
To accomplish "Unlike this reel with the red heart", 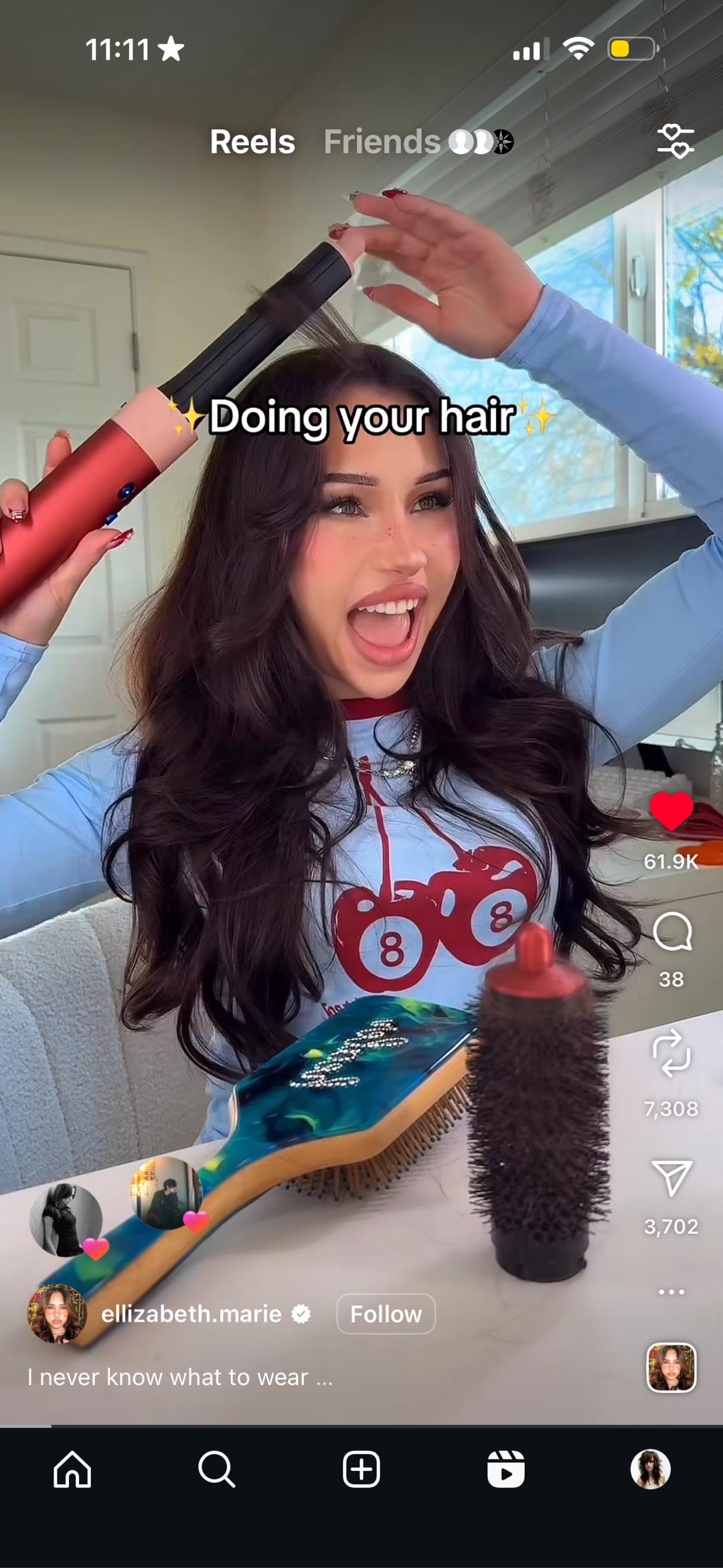I will [x=671, y=811].
